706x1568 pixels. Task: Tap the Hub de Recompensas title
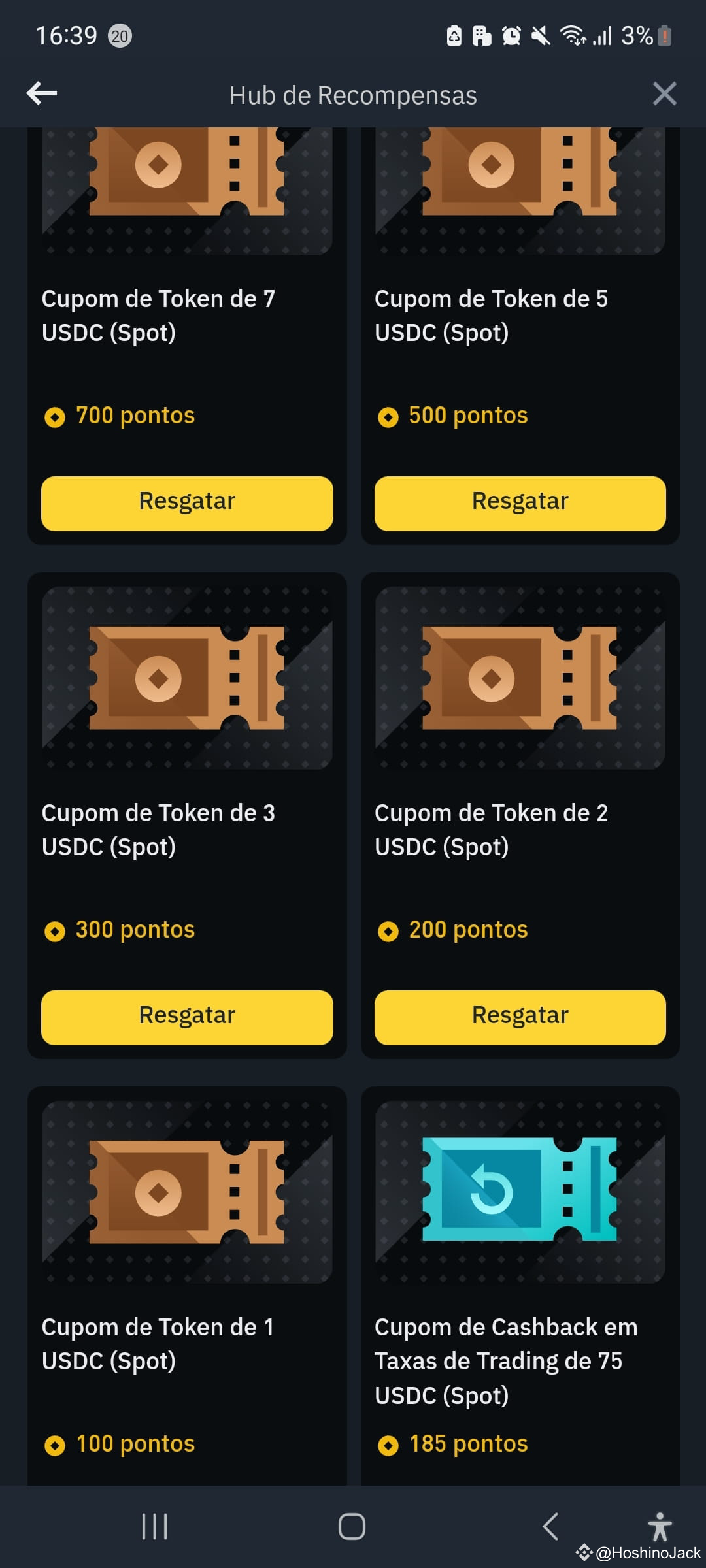coord(352,95)
